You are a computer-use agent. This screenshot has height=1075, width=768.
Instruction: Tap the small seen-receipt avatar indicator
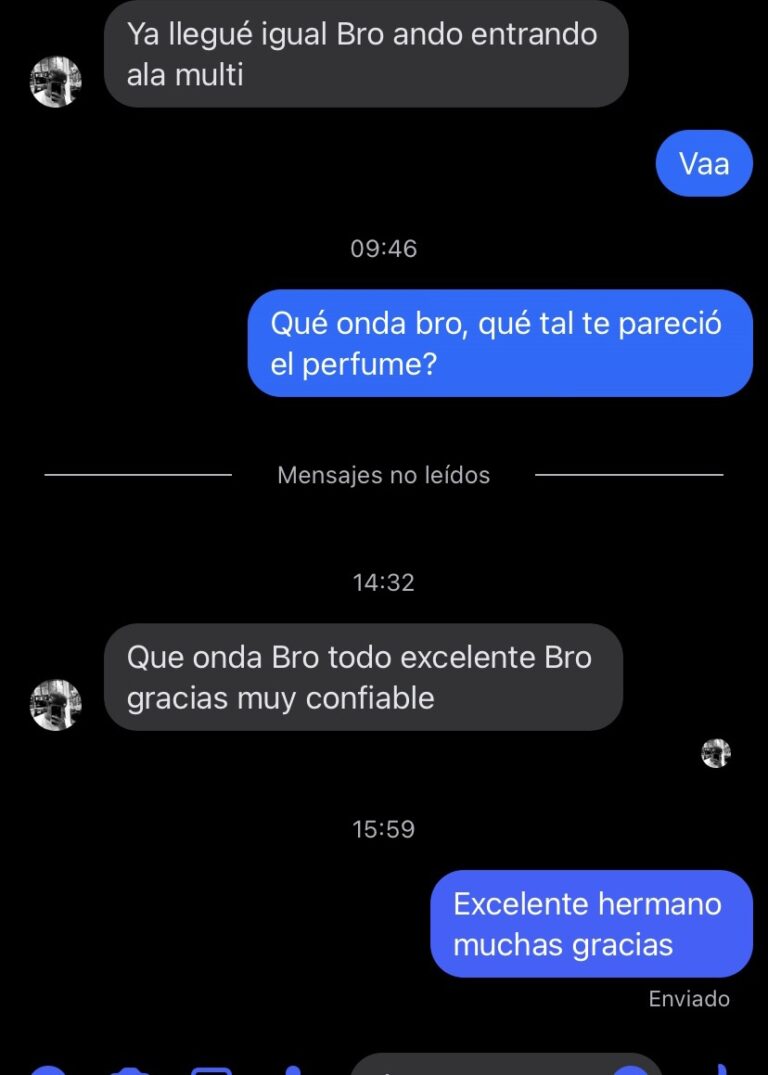[x=716, y=753]
